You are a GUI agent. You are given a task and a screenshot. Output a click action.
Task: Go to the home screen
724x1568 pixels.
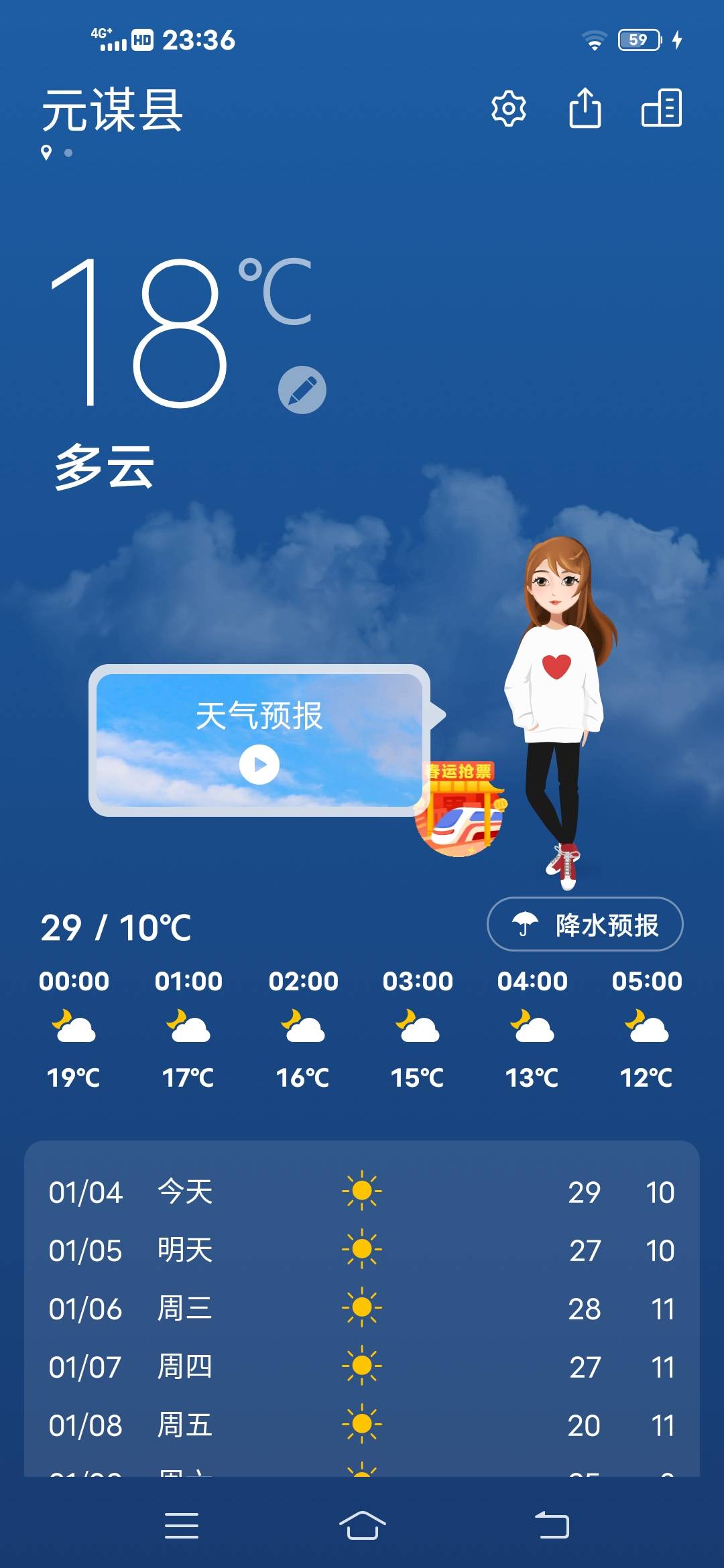(x=362, y=1526)
